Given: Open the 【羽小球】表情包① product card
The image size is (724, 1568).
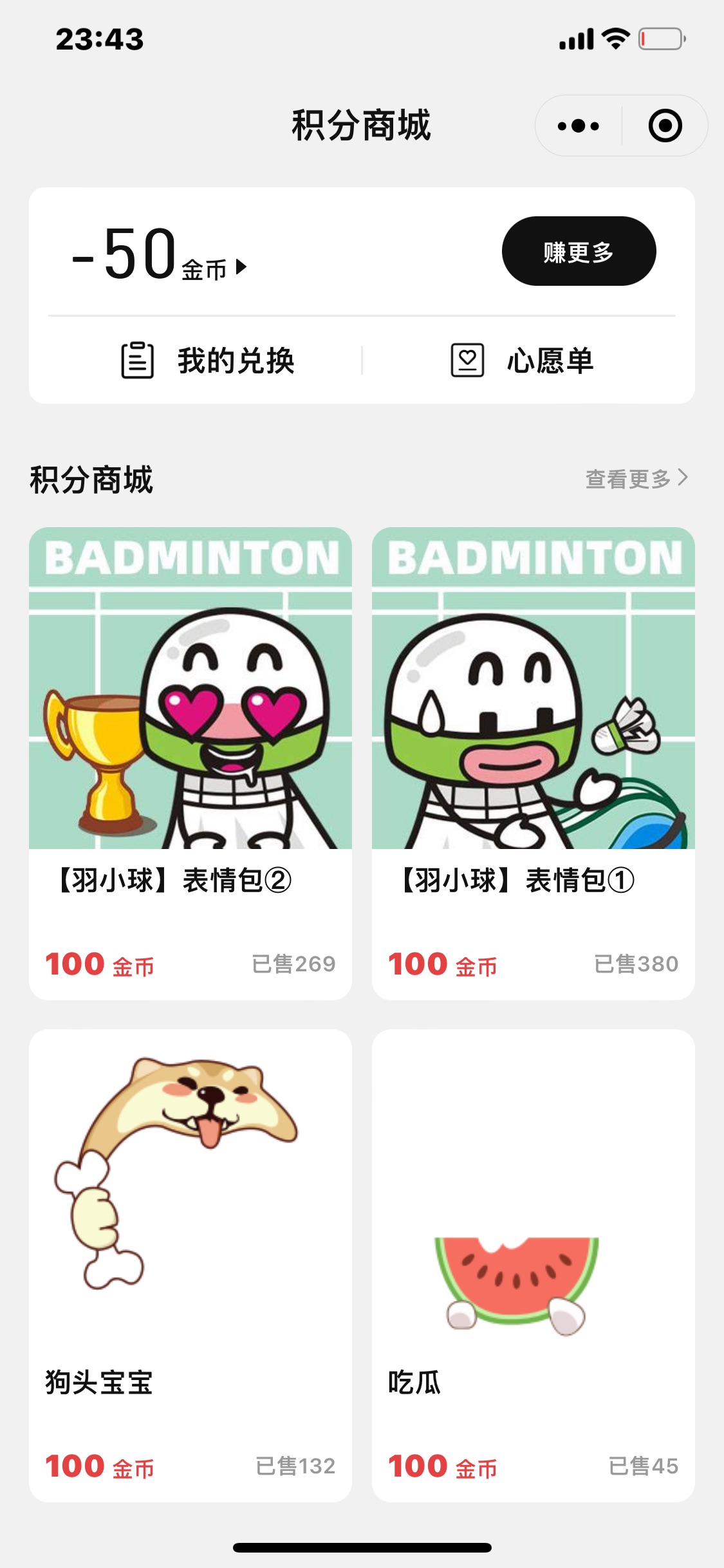Looking at the screenshot, I should pos(533,763).
